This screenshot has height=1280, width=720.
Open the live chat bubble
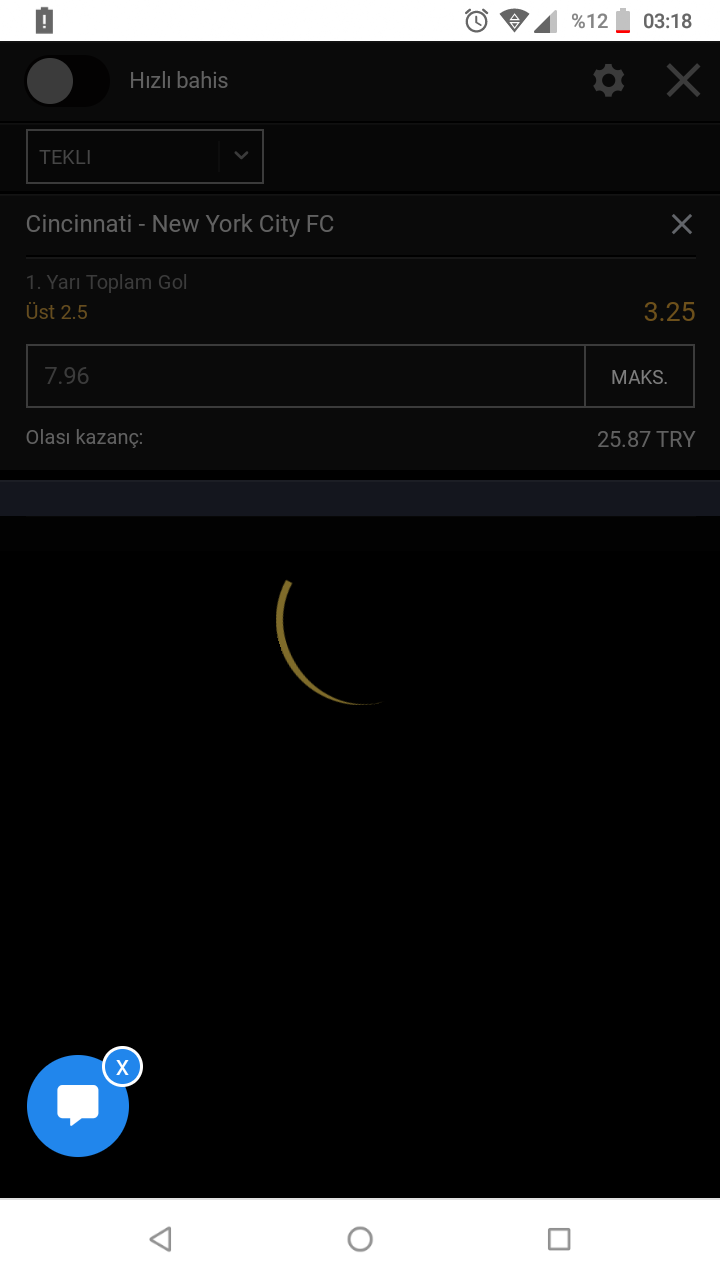coord(78,1106)
